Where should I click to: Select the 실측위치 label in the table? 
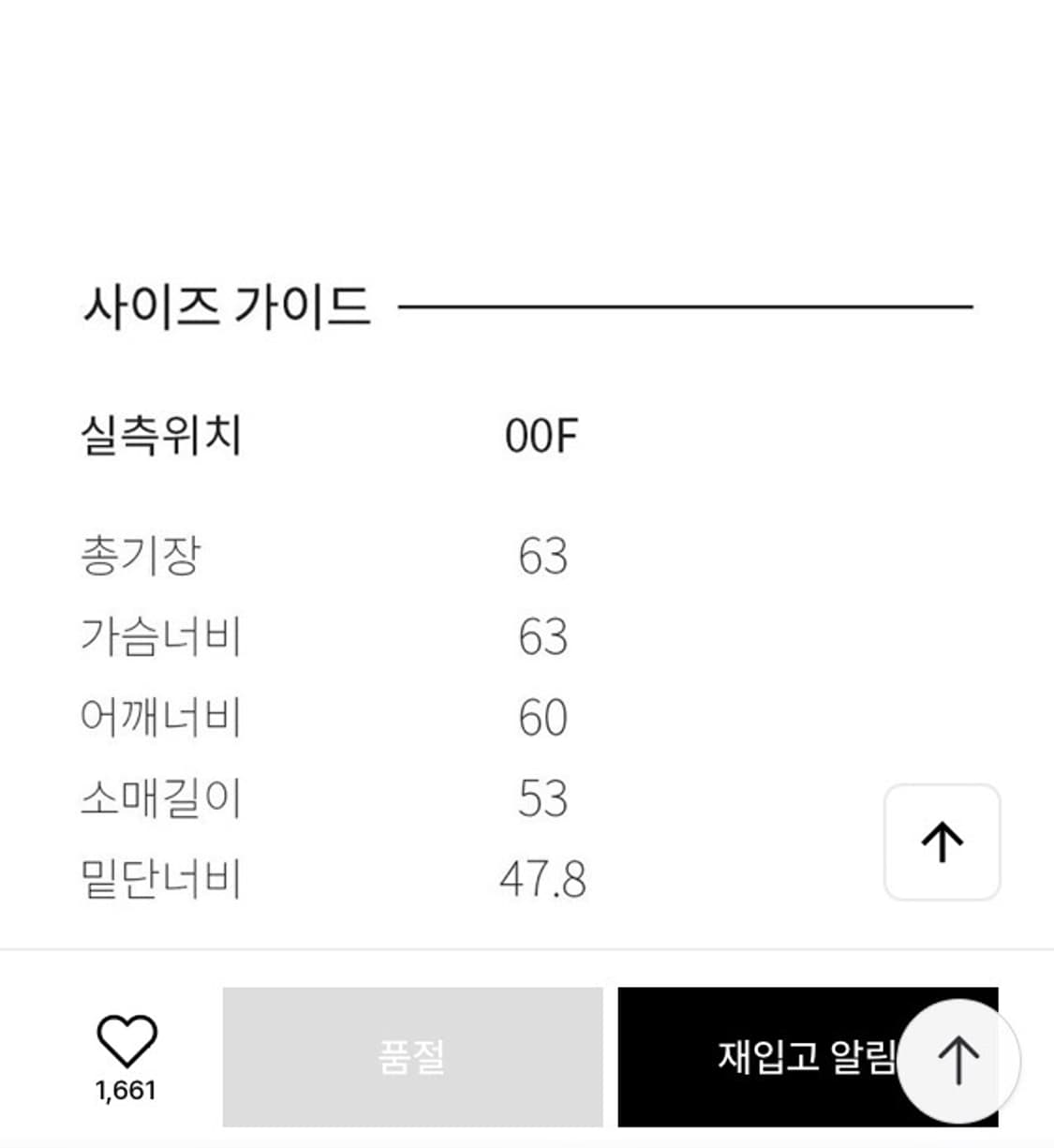click(x=161, y=433)
